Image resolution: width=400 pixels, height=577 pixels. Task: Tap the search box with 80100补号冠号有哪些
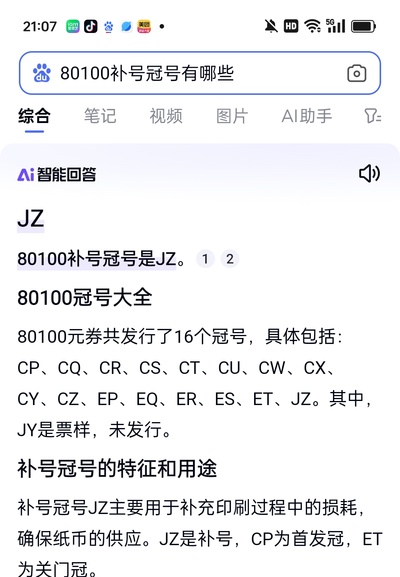(199, 73)
